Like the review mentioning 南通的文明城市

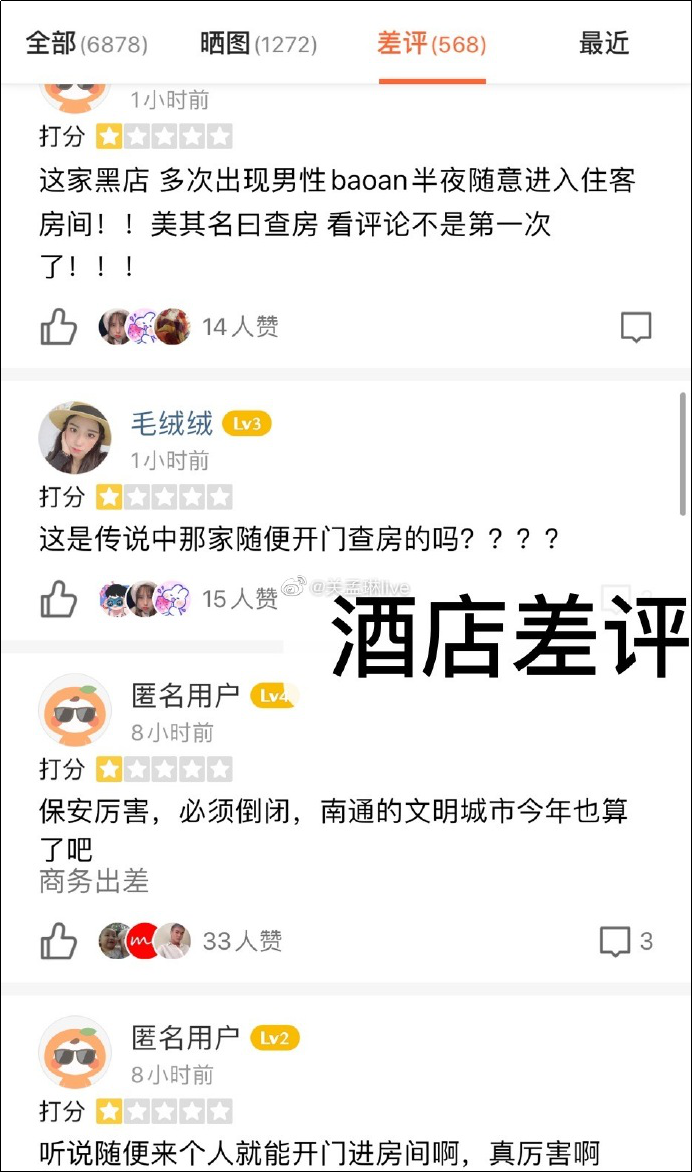[59, 941]
